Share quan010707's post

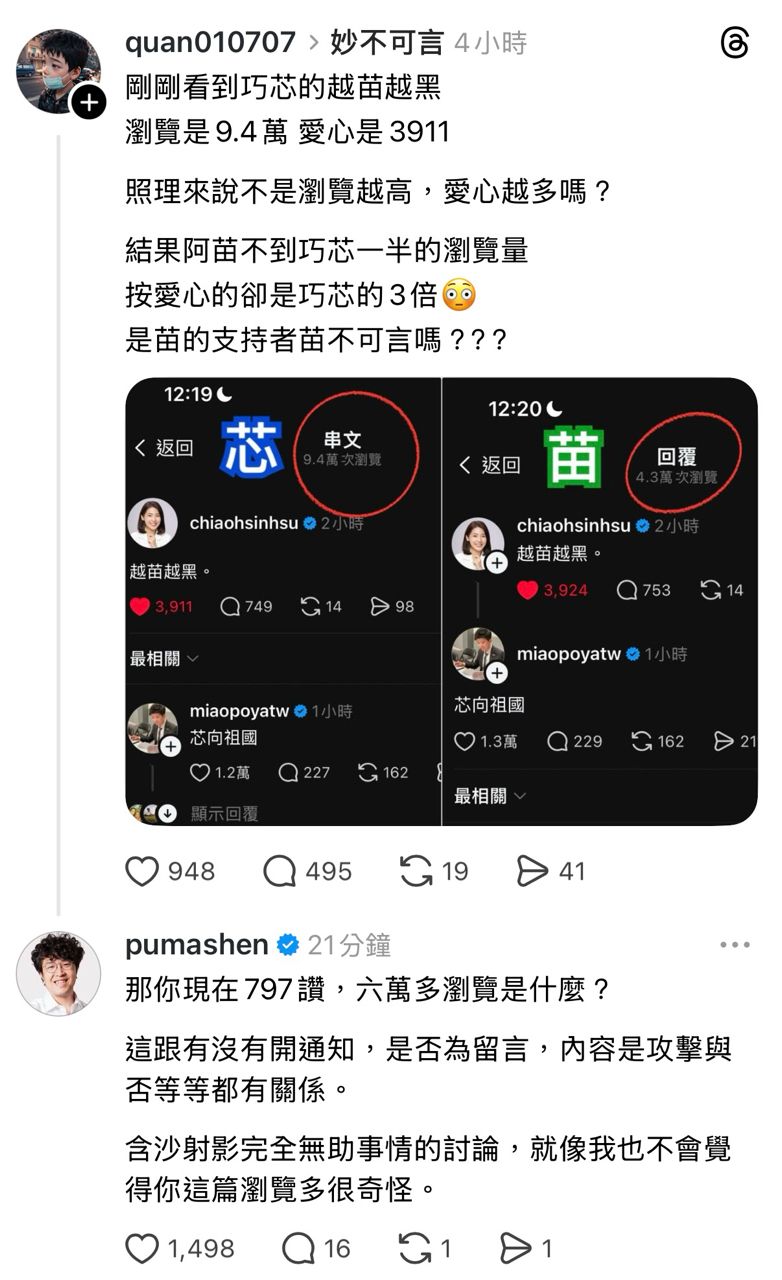(533, 871)
